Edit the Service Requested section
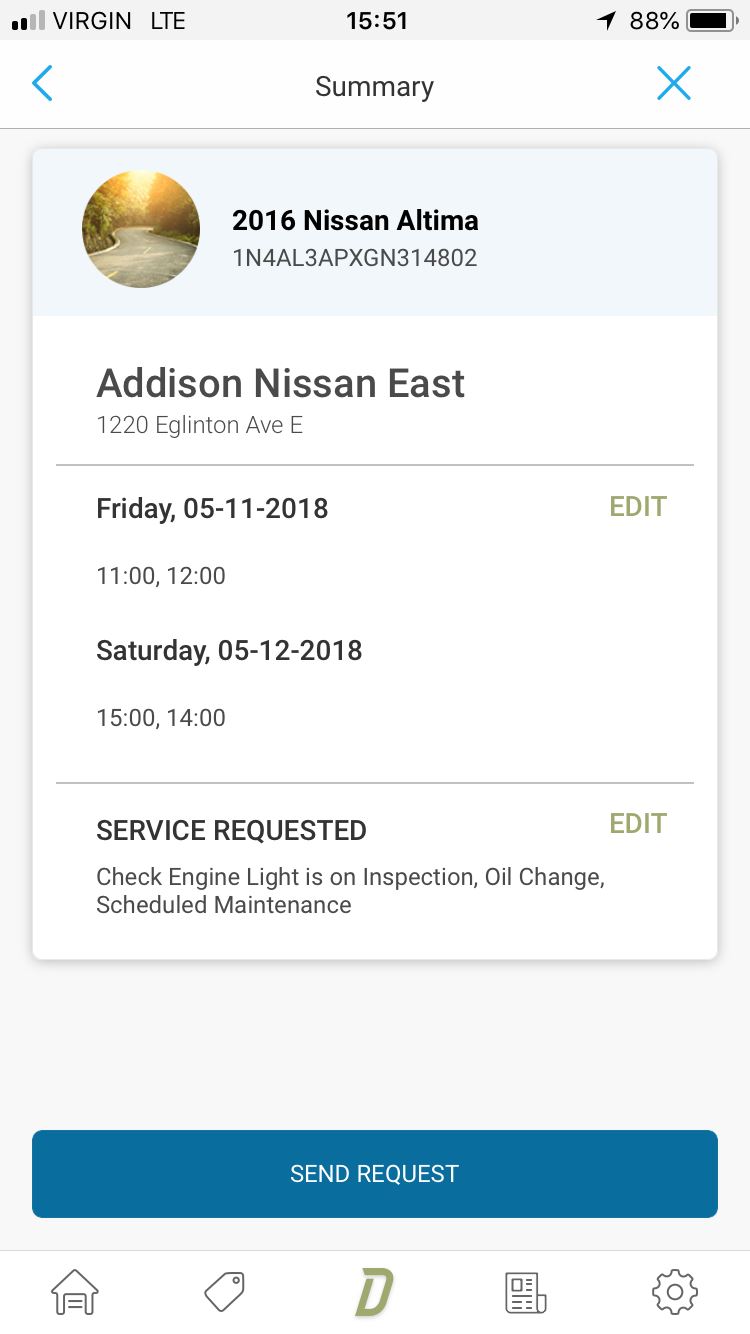Image resolution: width=750 pixels, height=1334 pixels. pyautogui.click(x=638, y=824)
